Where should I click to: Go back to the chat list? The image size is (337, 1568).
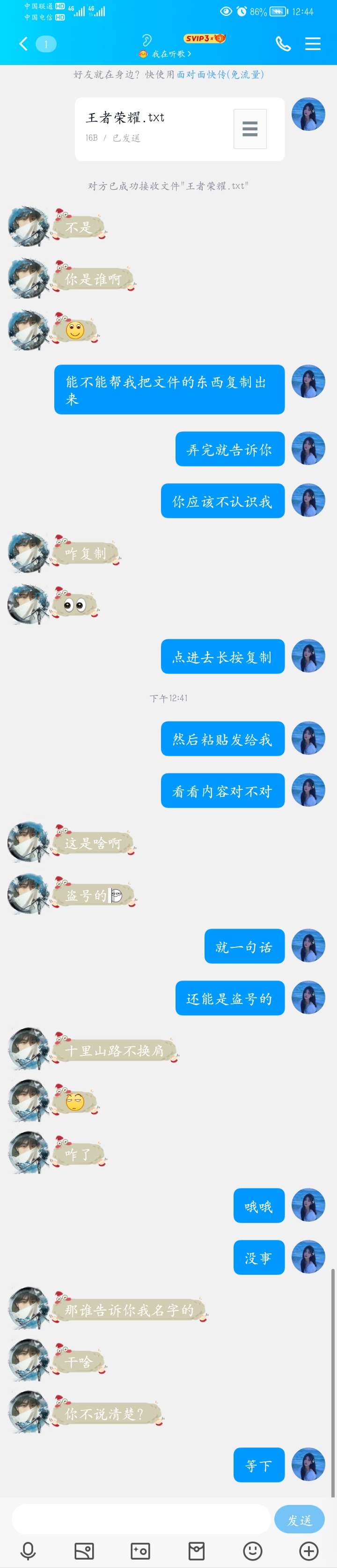tap(24, 44)
